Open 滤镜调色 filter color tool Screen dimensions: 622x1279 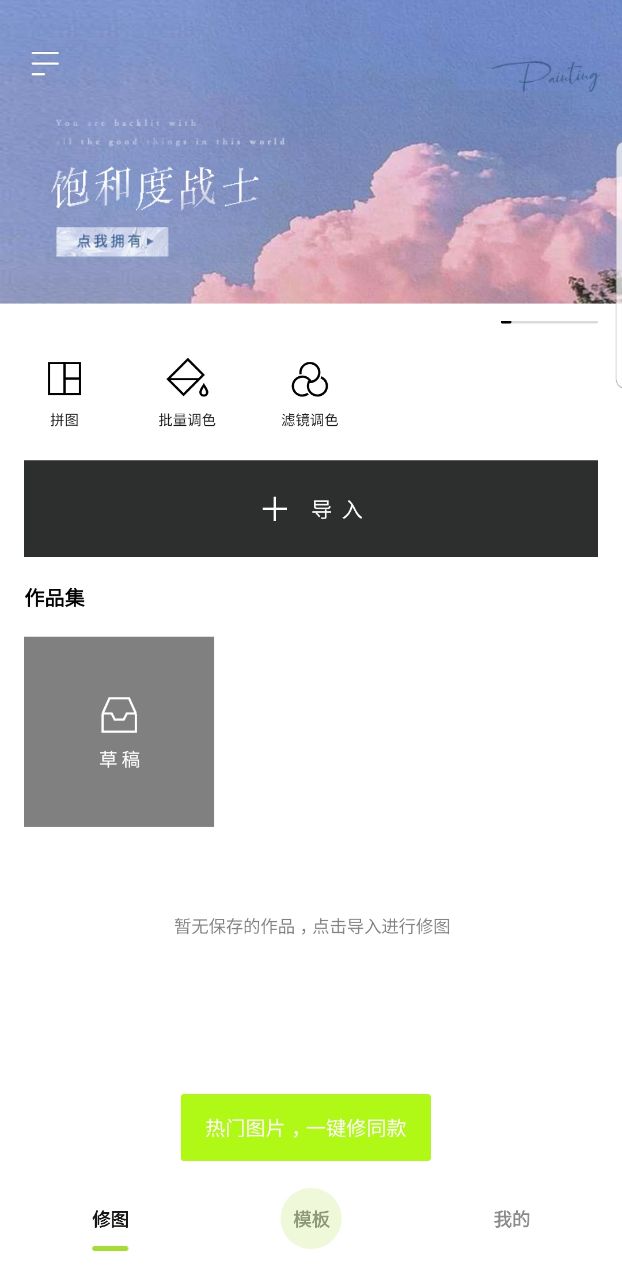point(310,393)
